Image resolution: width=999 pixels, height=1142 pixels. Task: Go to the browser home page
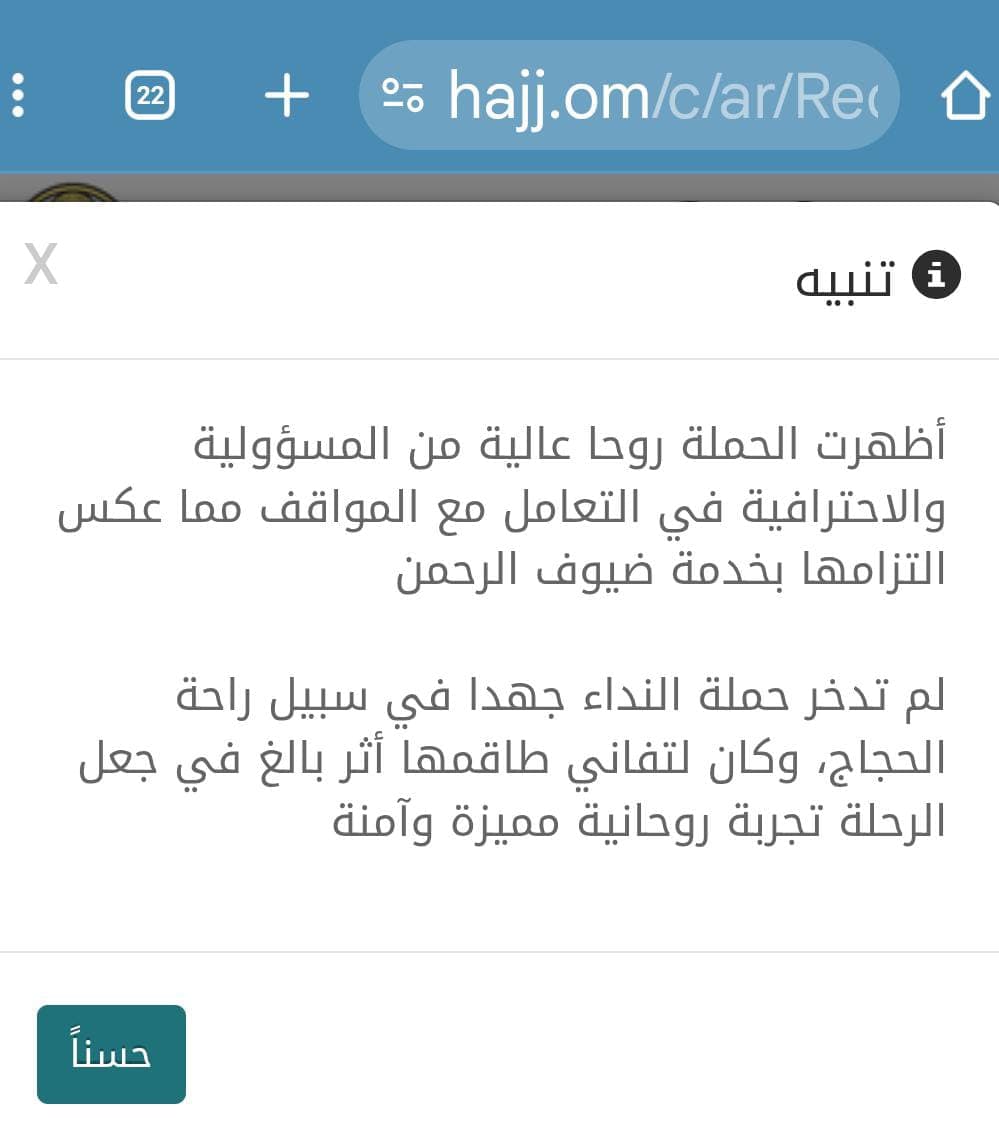[964, 96]
